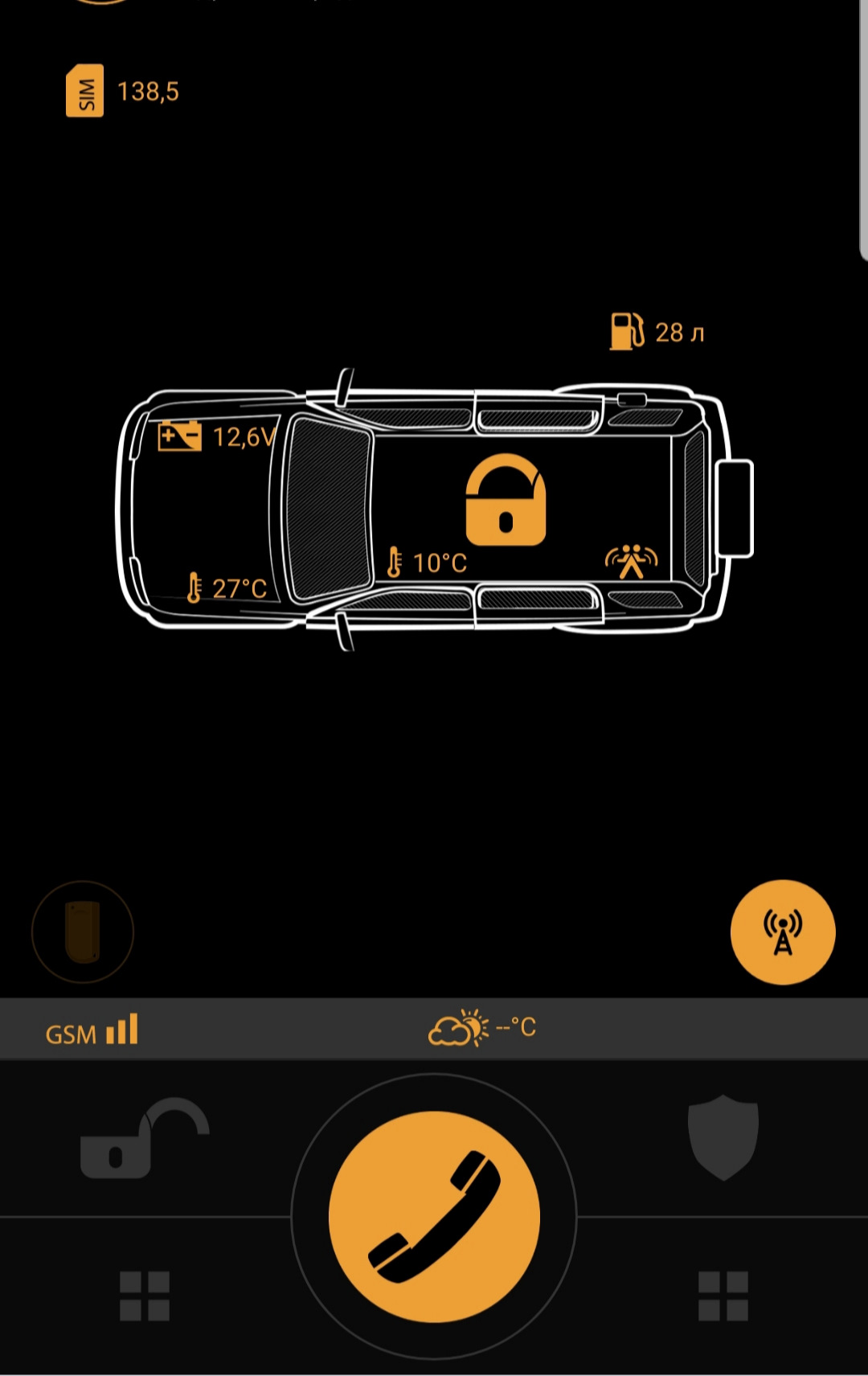Tap the orange phone call button
This screenshot has height=1376, width=868.
click(434, 1216)
